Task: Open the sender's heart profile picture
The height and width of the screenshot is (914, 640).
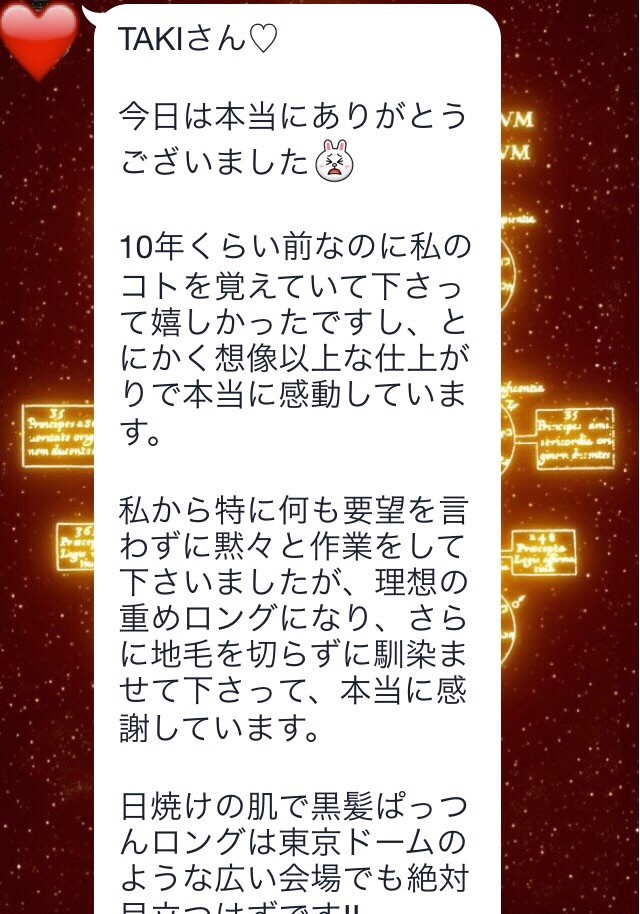Action: [x=38, y=38]
